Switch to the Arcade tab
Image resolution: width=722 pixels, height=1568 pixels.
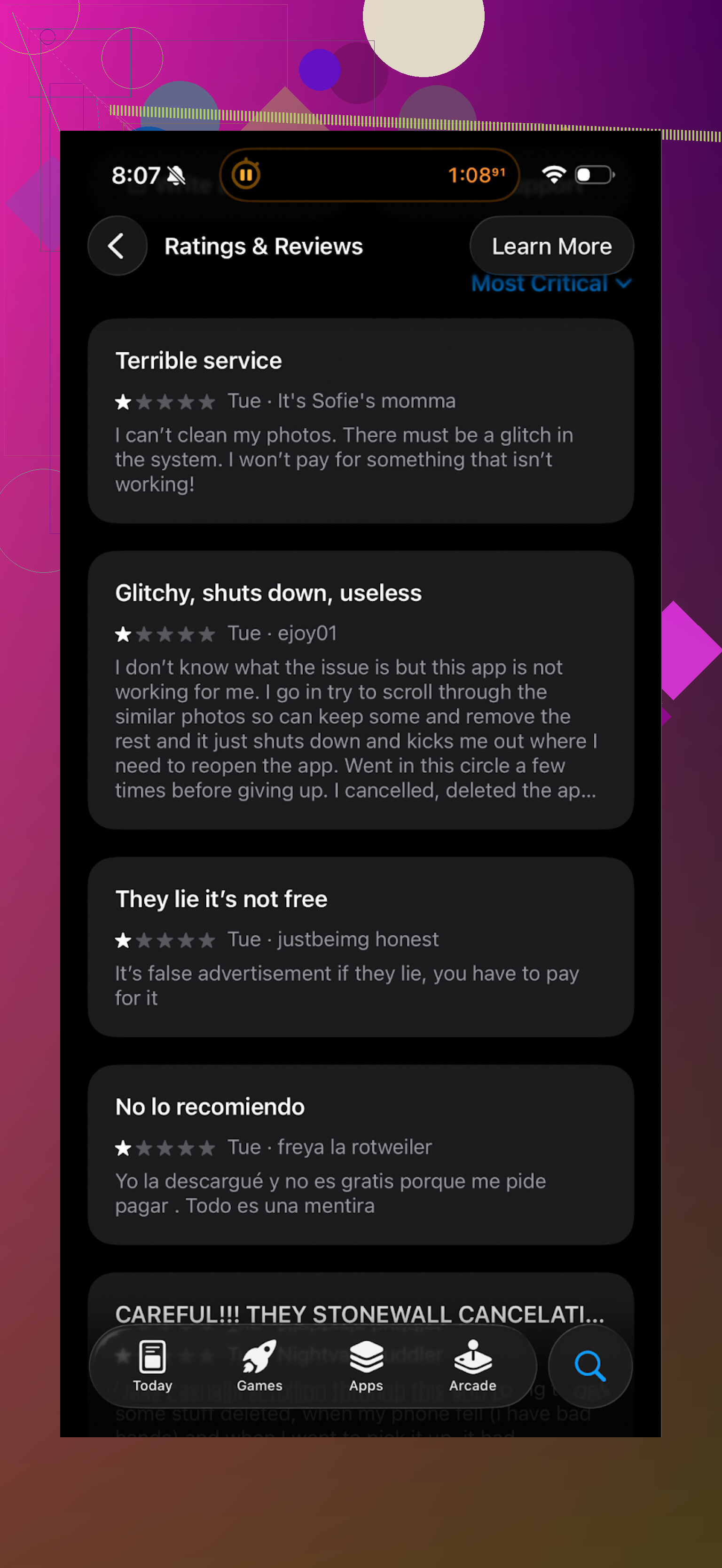[x=472, y=1367]
